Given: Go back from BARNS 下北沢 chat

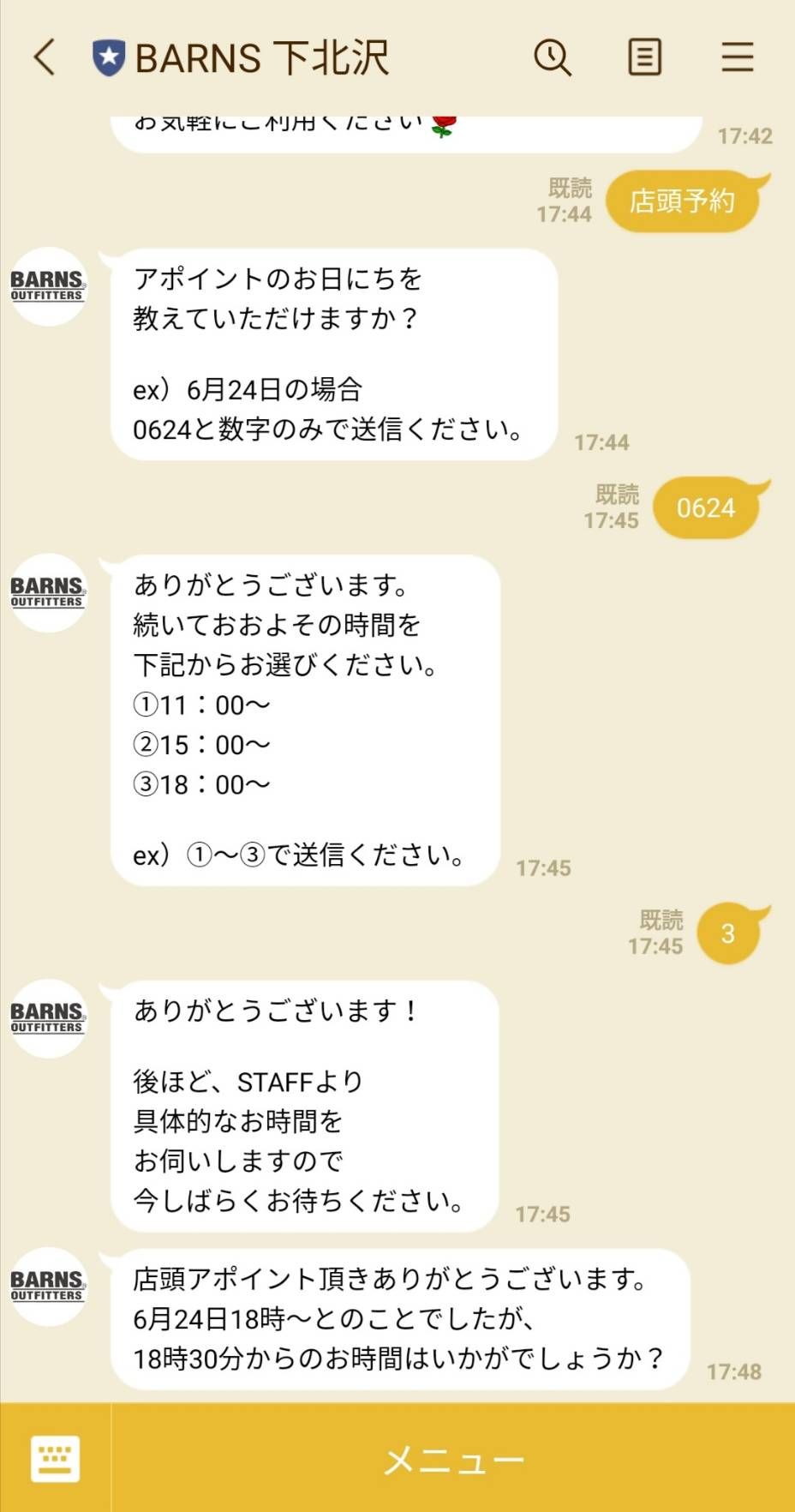Looking at the screenshot, I should coord(45,58).
